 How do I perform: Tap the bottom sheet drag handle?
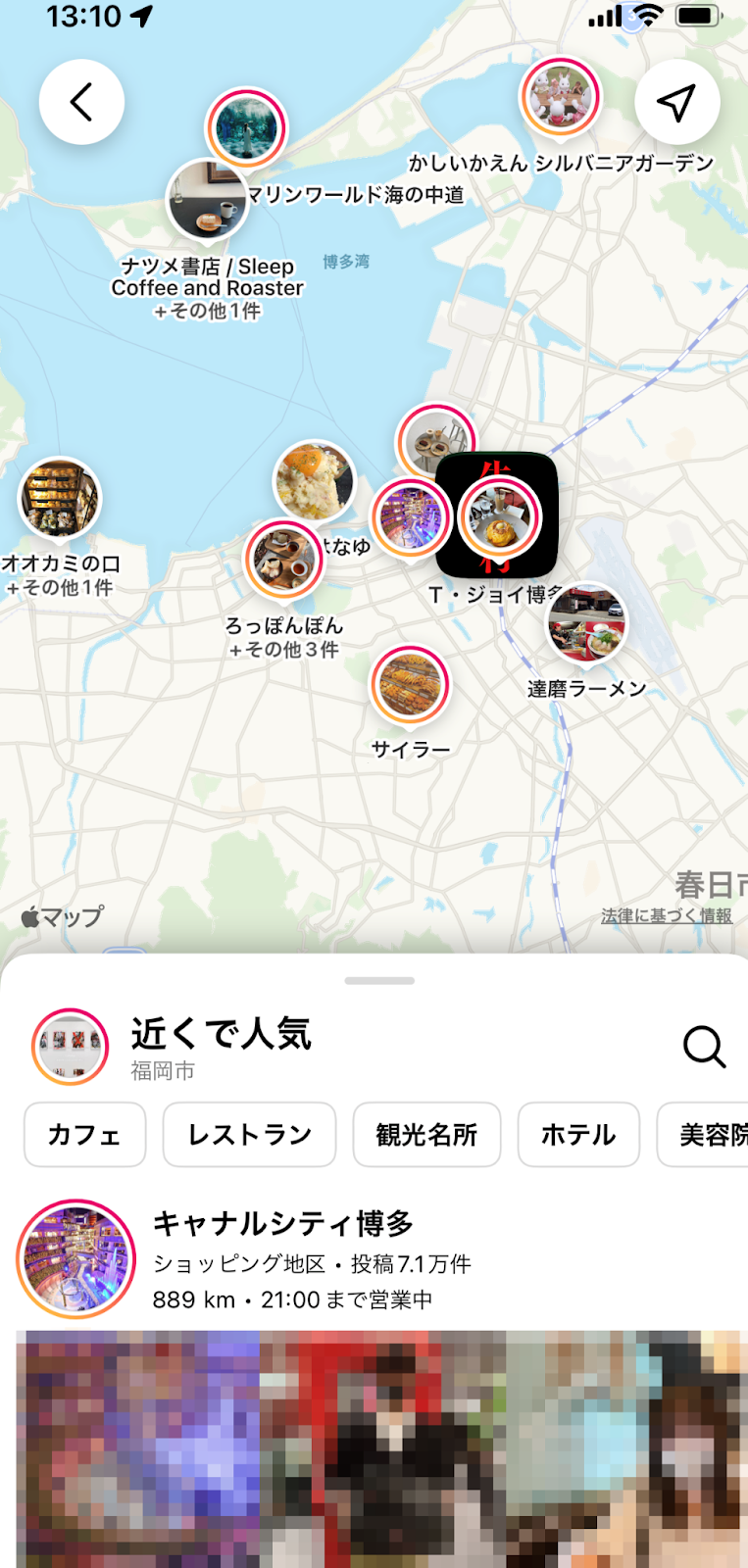[x=379, y=980]
